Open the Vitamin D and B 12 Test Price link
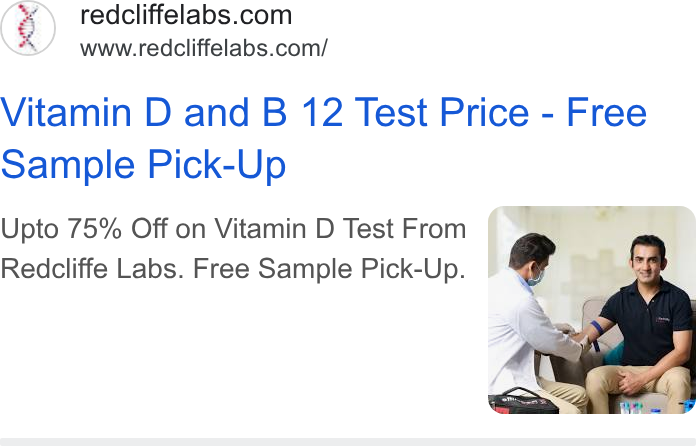696x446 pixels. click(x=324, y=138)
